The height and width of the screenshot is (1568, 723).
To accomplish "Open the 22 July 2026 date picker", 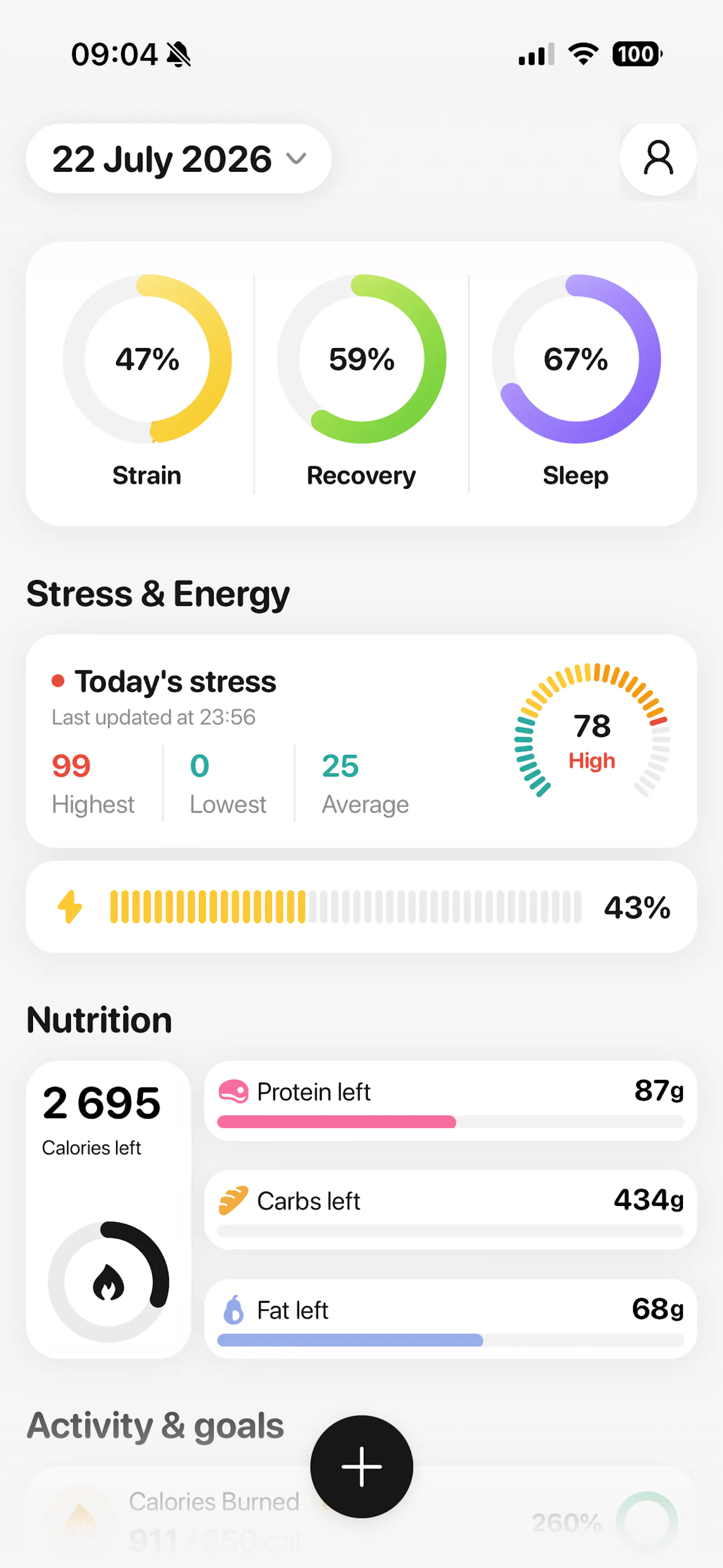I will (178, 159).
